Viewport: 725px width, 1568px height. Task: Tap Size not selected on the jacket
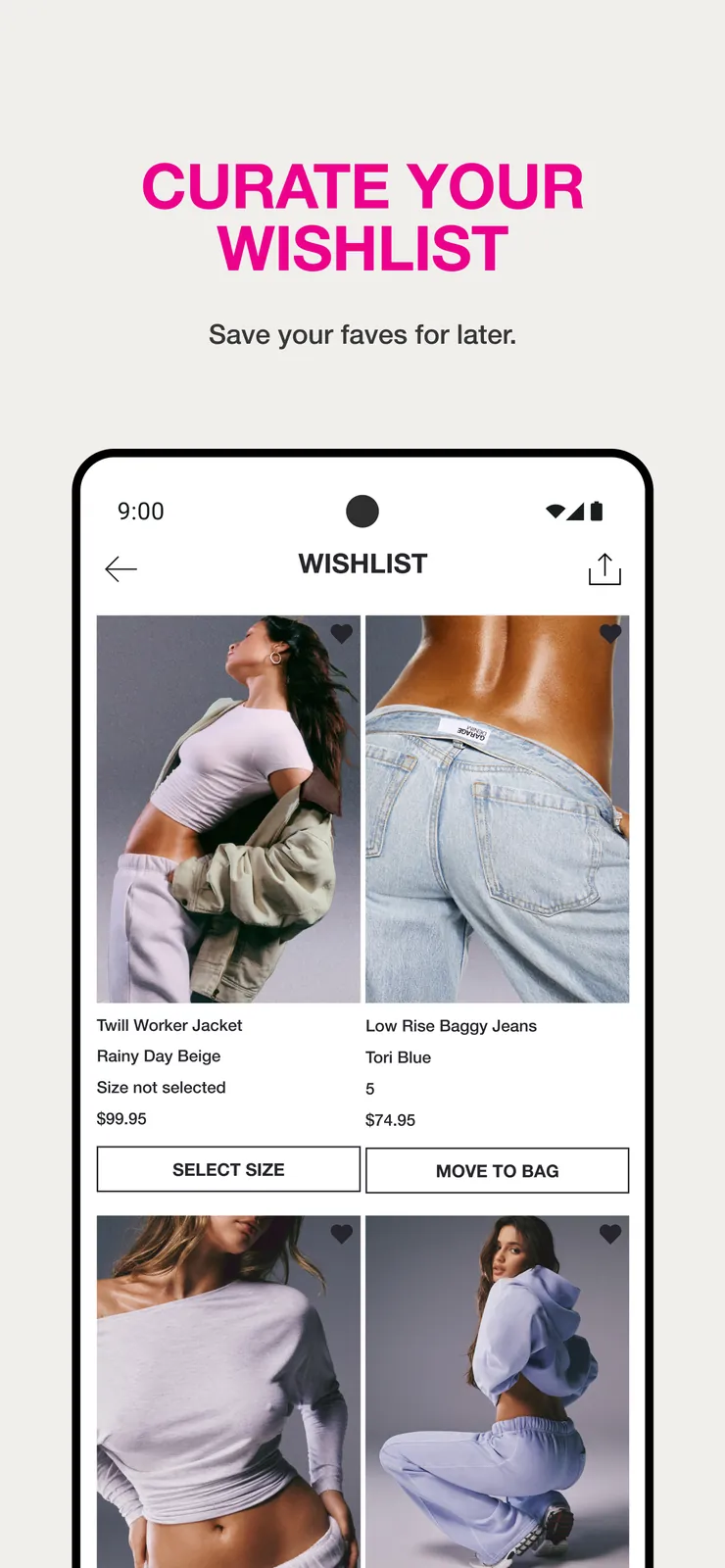(161, 1087)
